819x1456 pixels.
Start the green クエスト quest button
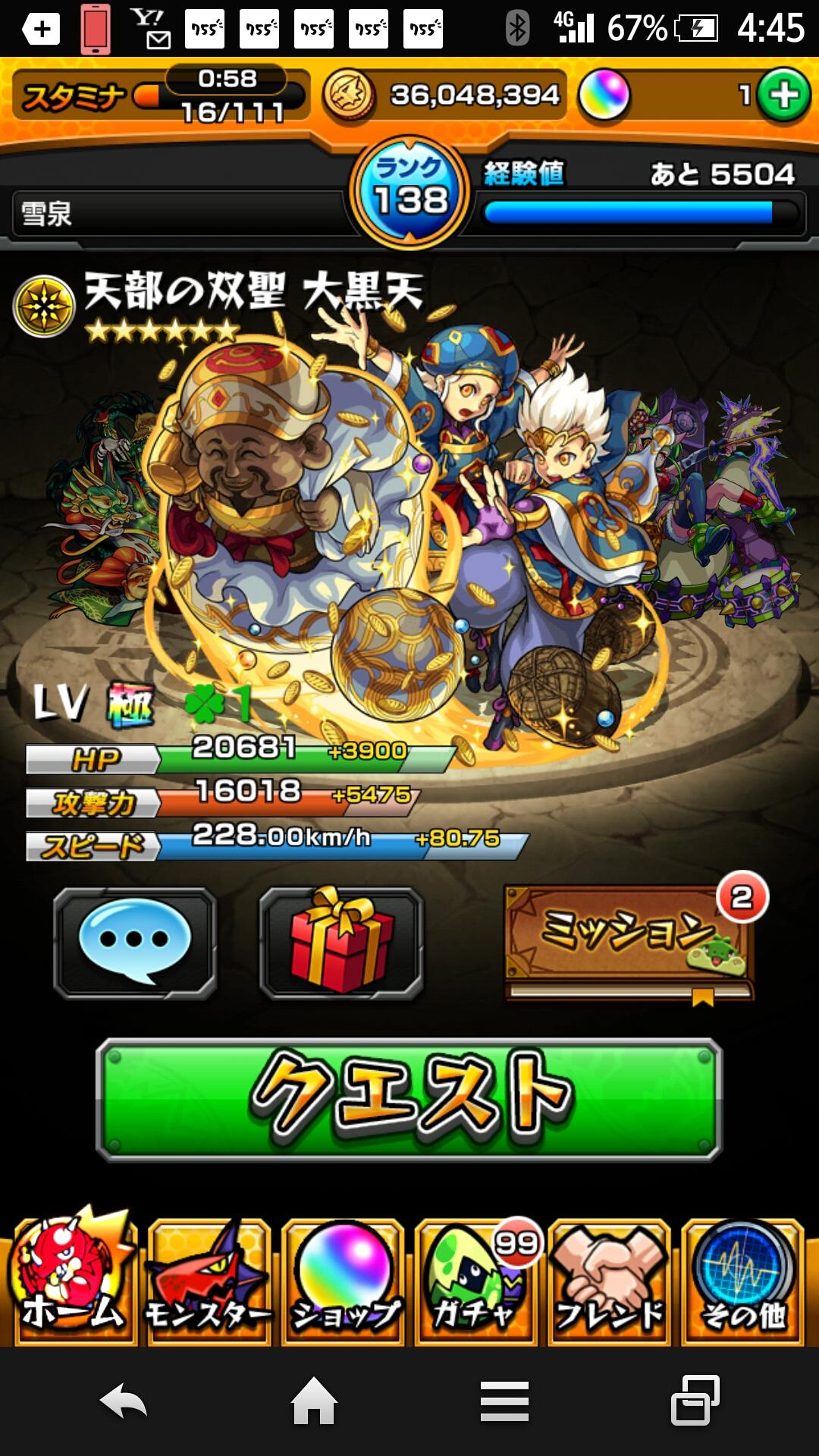409,1100
